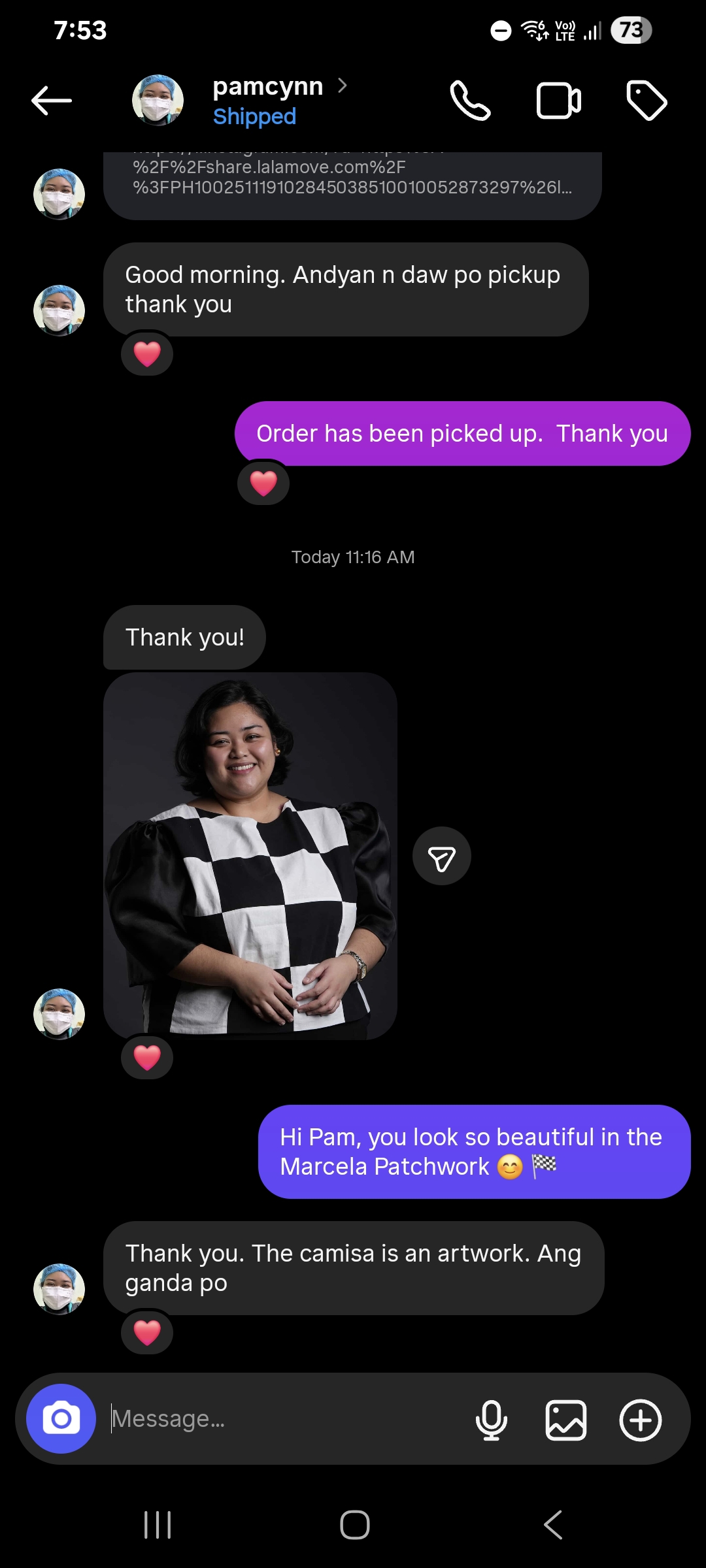
Task: Open the photo pamcynn sent
Action: 250,856
